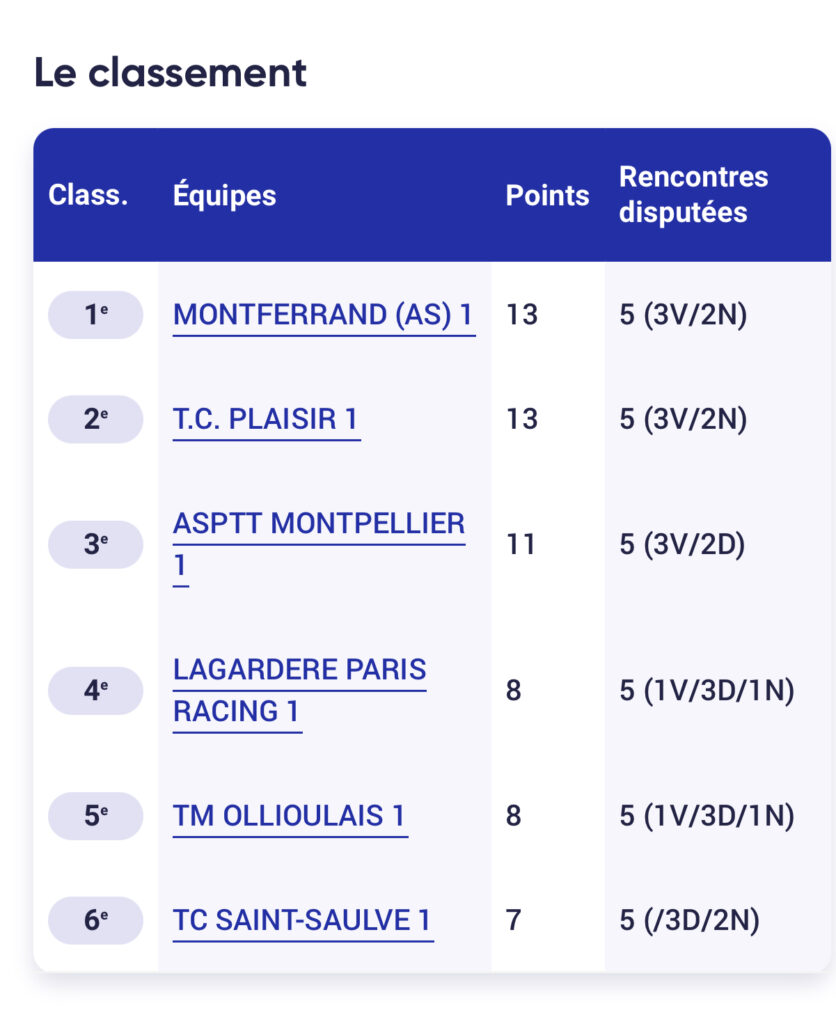Tap the TM OLLIOULAIS 1 team link
Viewport: 836px width, 1024px height.
pos(289,816)
